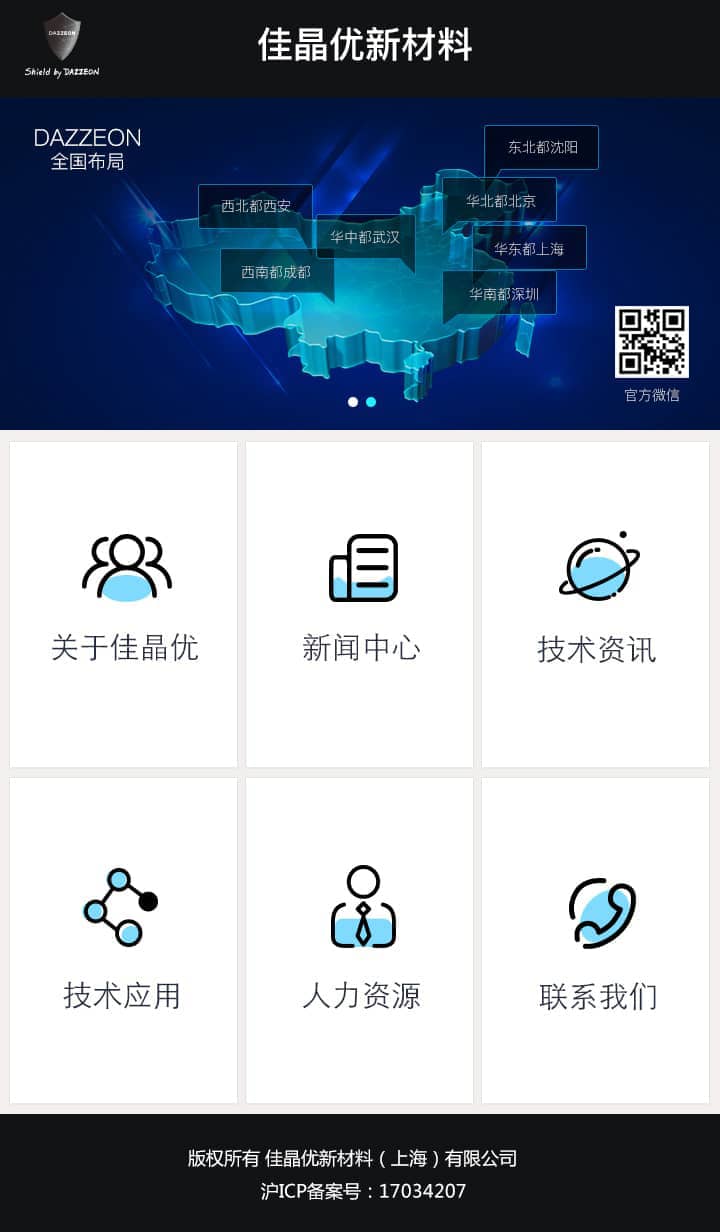The image size is (720, 1232).
Task: Go to 技术资讯
Action: click(x=596, y=604)
